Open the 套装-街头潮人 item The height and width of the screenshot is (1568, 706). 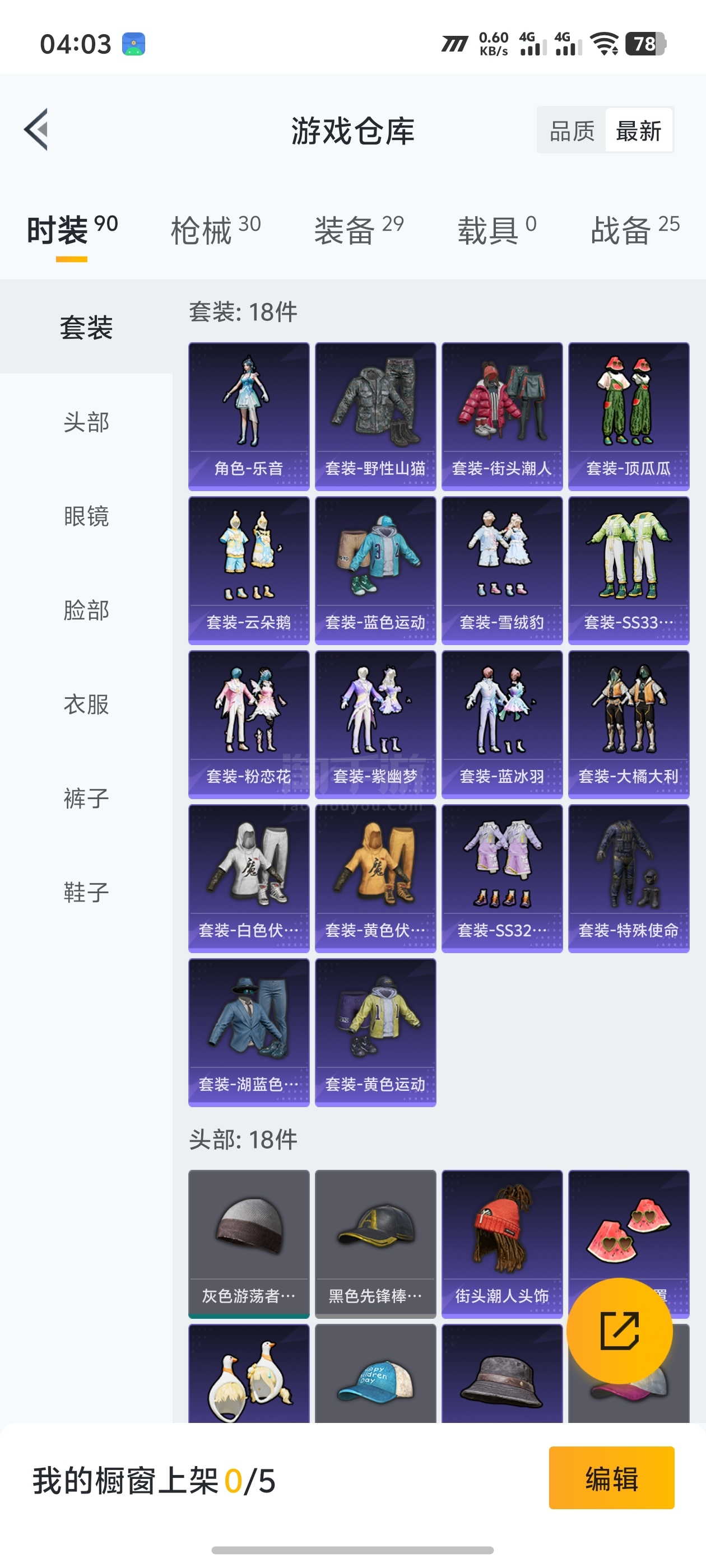[x=502, y=416]
